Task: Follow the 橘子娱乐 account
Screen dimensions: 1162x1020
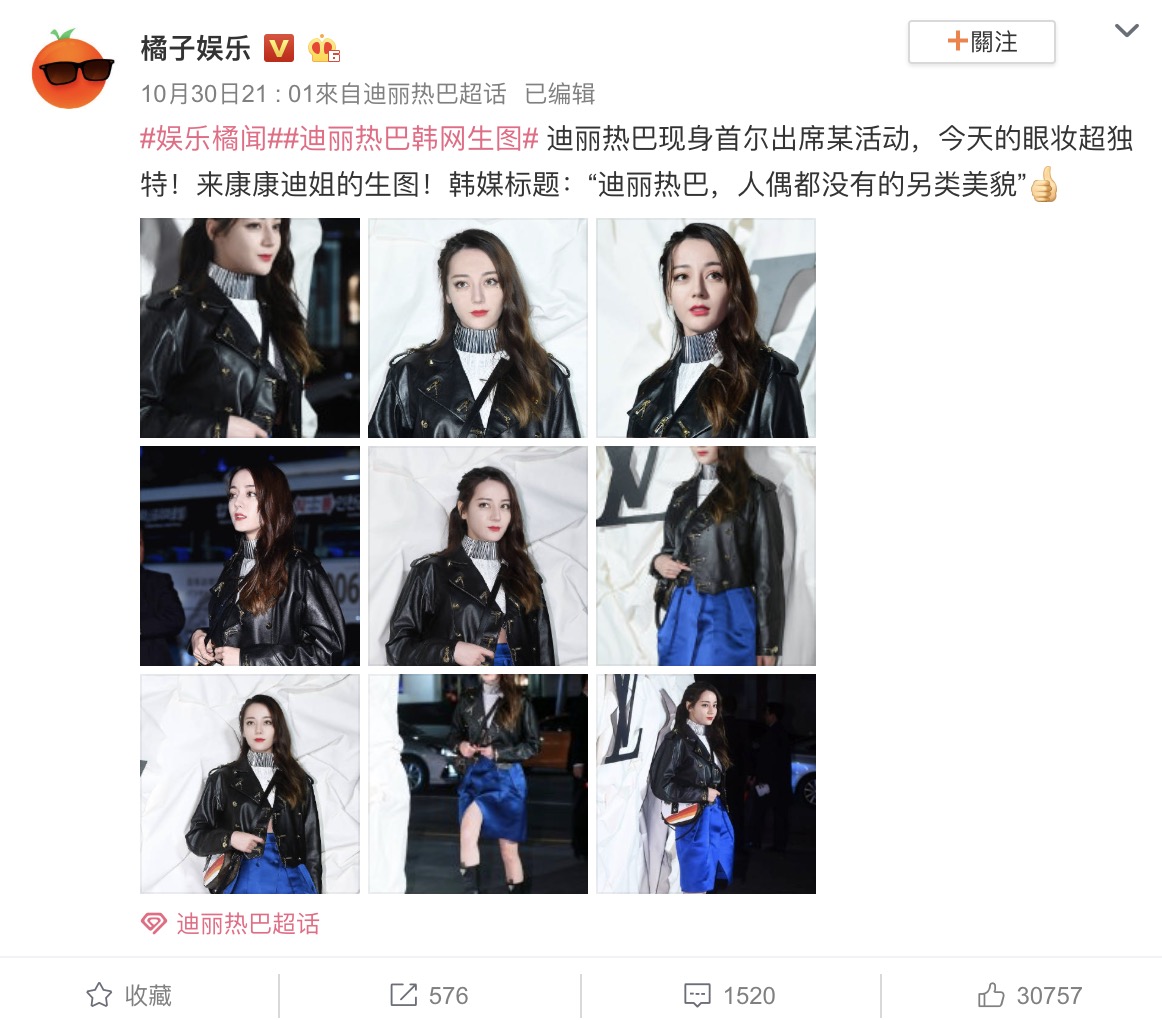Action: pyautogui.click(x=981, y=42)
